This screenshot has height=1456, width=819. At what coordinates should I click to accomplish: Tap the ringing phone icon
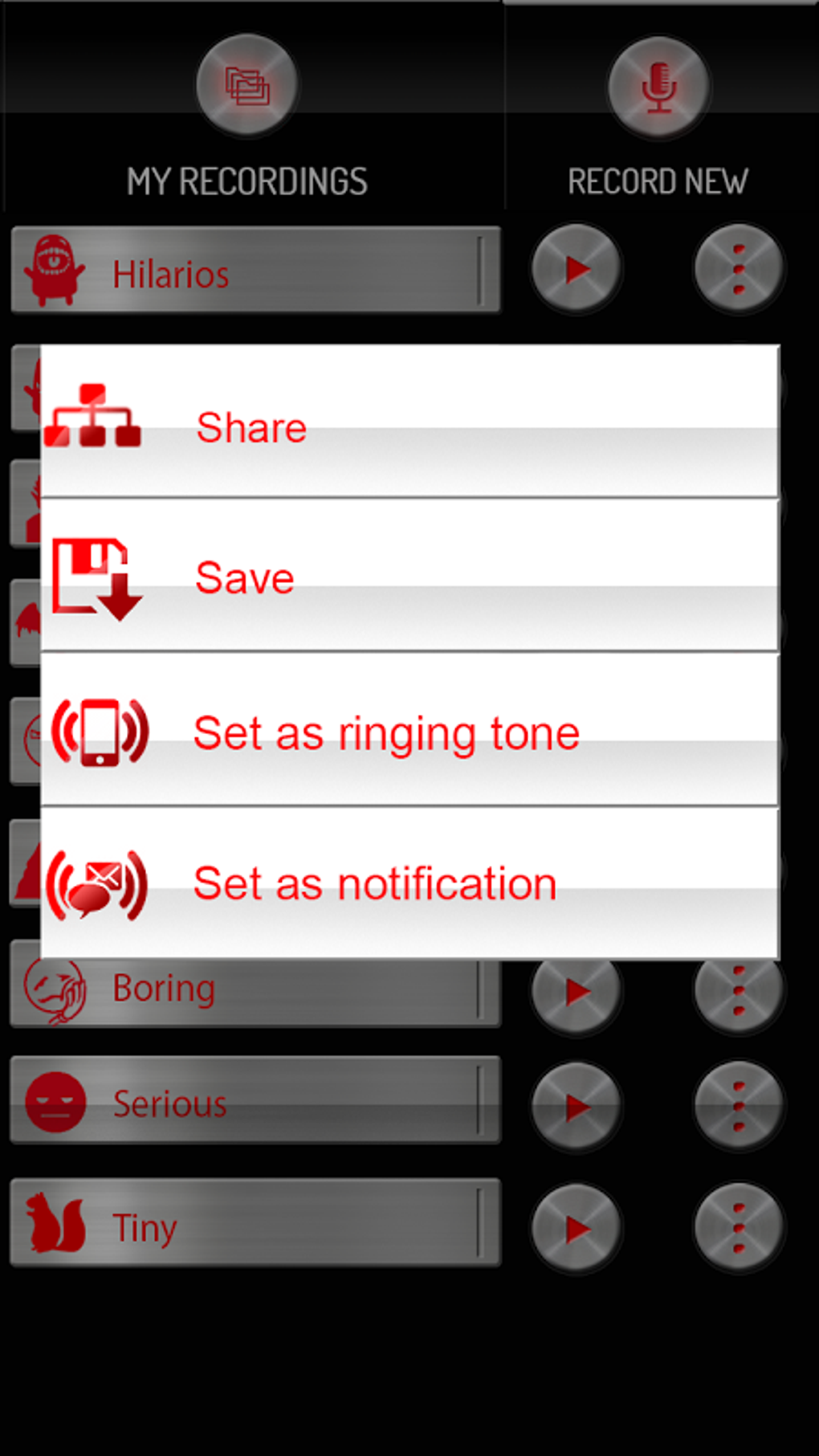[x=98, y=732]
